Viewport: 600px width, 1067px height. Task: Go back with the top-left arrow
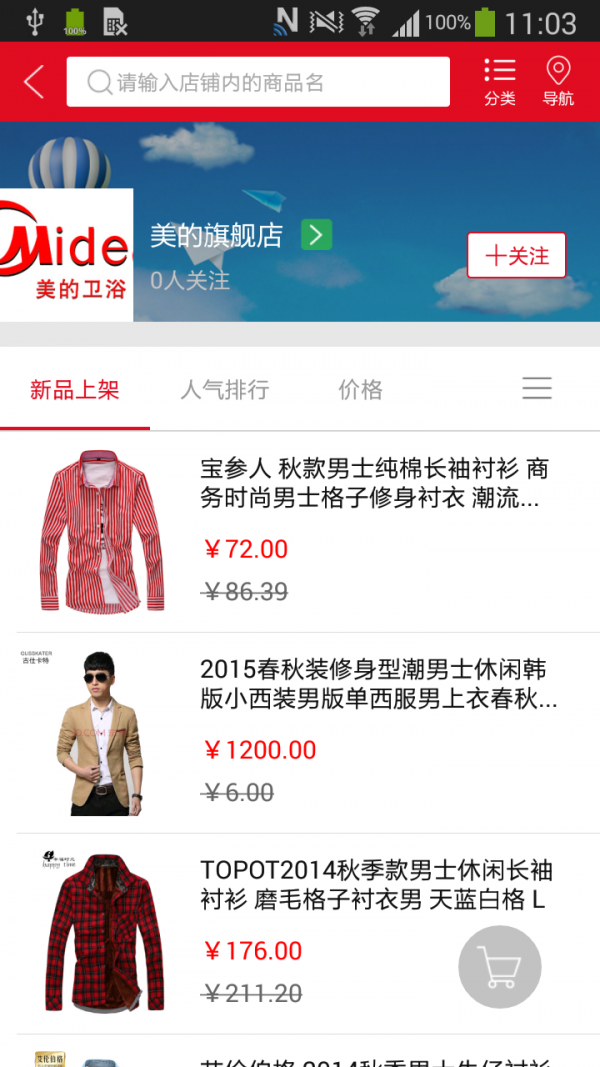[x=34, y=82]
